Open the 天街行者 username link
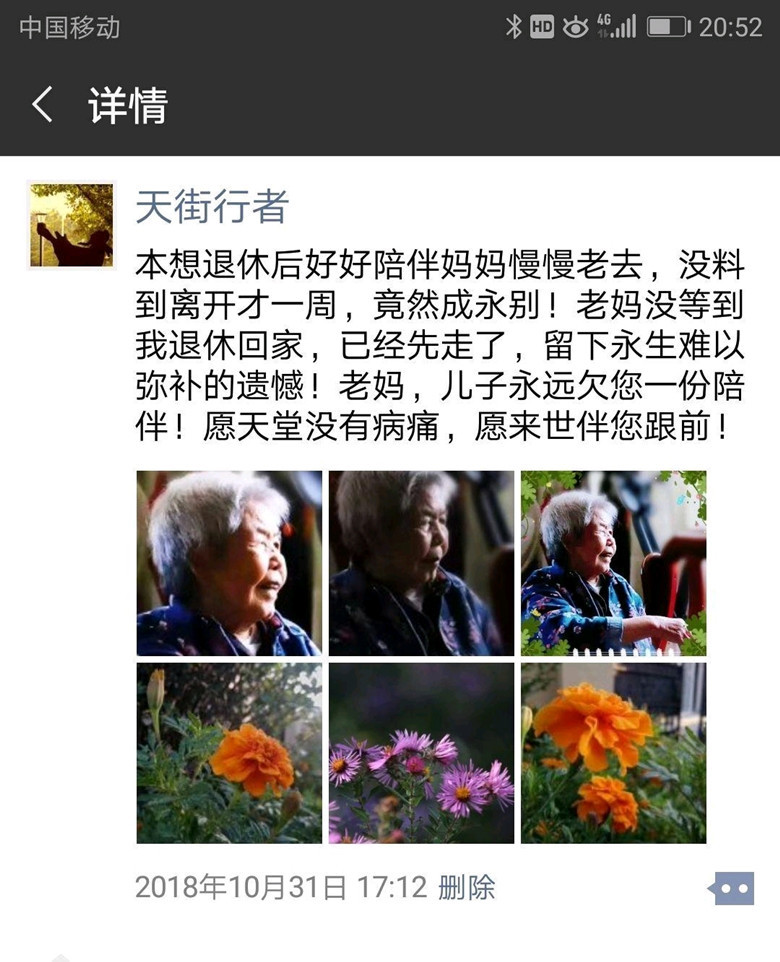The image size is (780, 962). [212, 207]
